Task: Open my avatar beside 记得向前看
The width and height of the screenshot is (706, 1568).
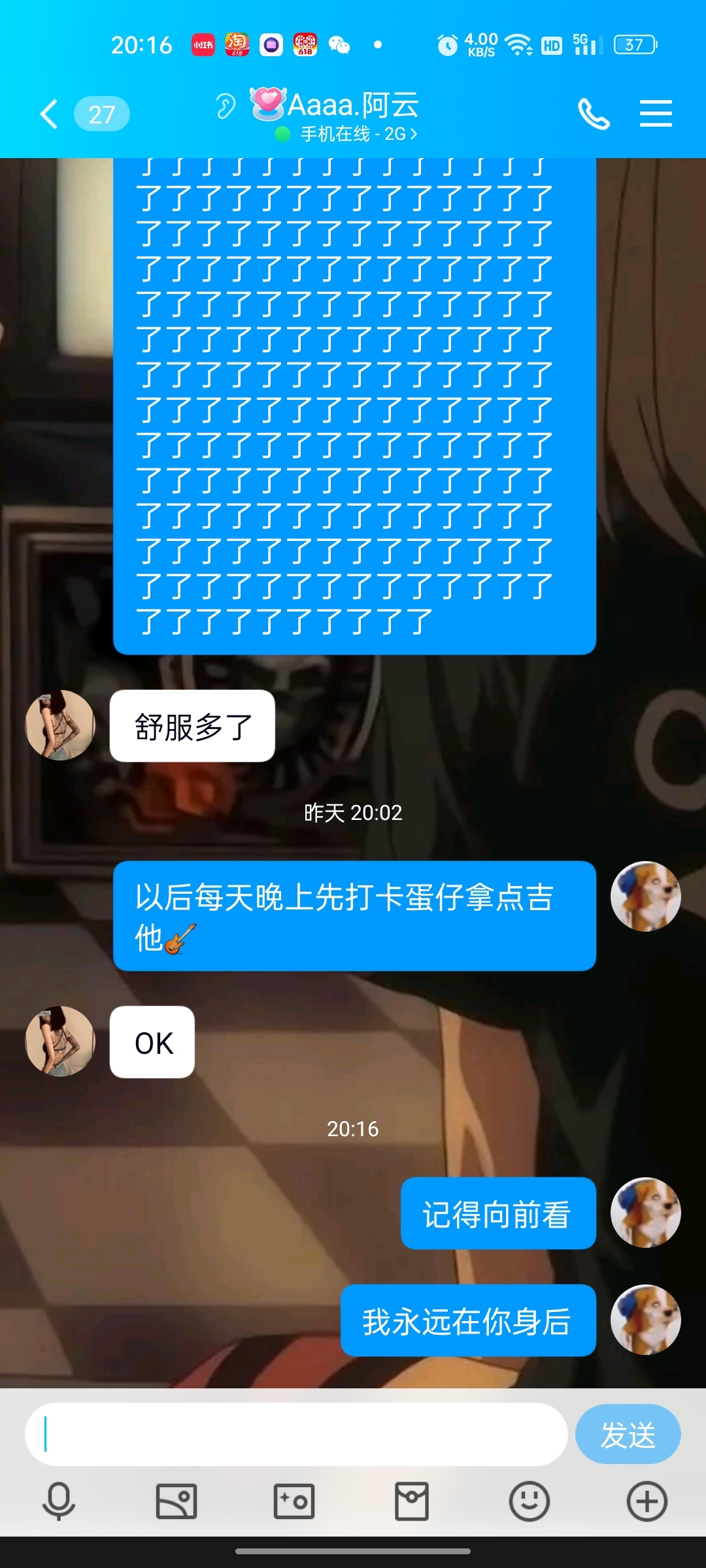Action: (645, 1213)
